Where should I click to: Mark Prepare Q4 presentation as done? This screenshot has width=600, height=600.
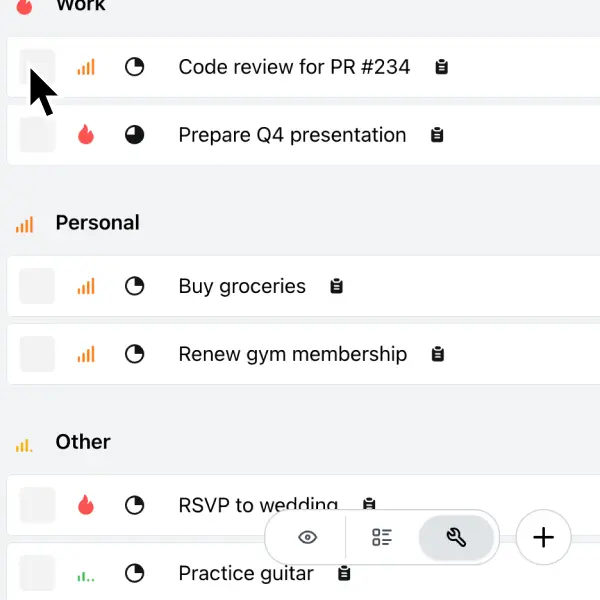point(37,135)
